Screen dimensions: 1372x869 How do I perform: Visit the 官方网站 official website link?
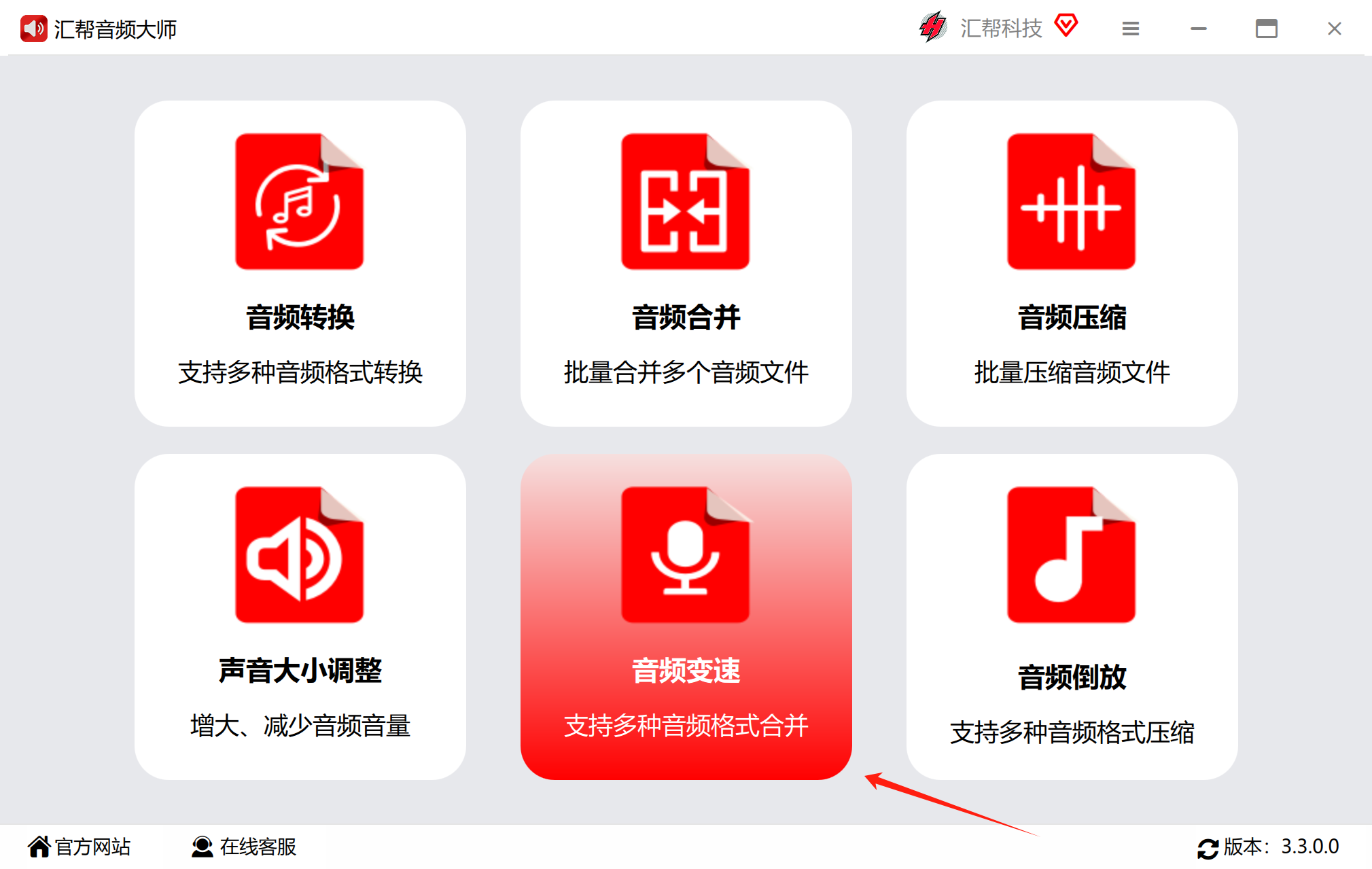coord(80,847)
